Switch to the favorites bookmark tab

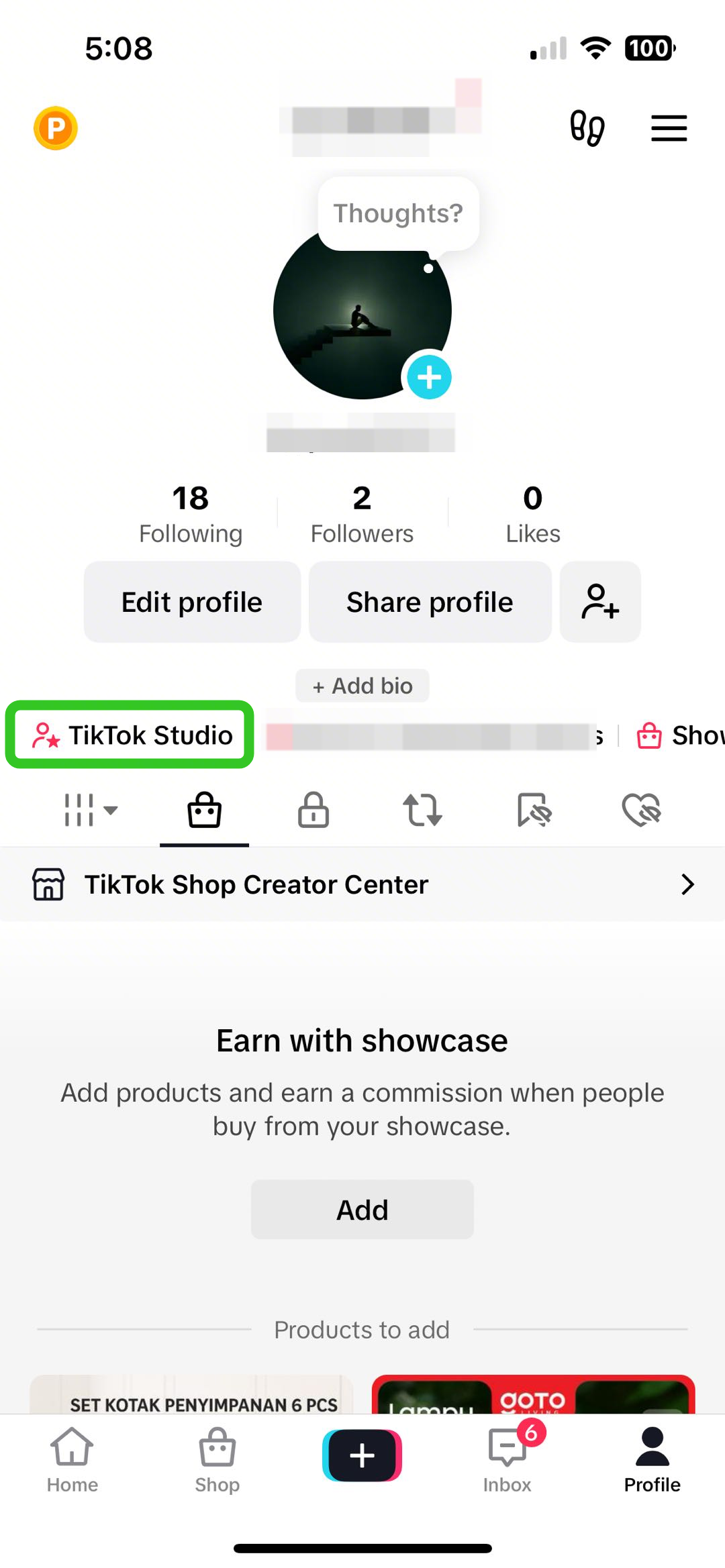coord(534,810)
